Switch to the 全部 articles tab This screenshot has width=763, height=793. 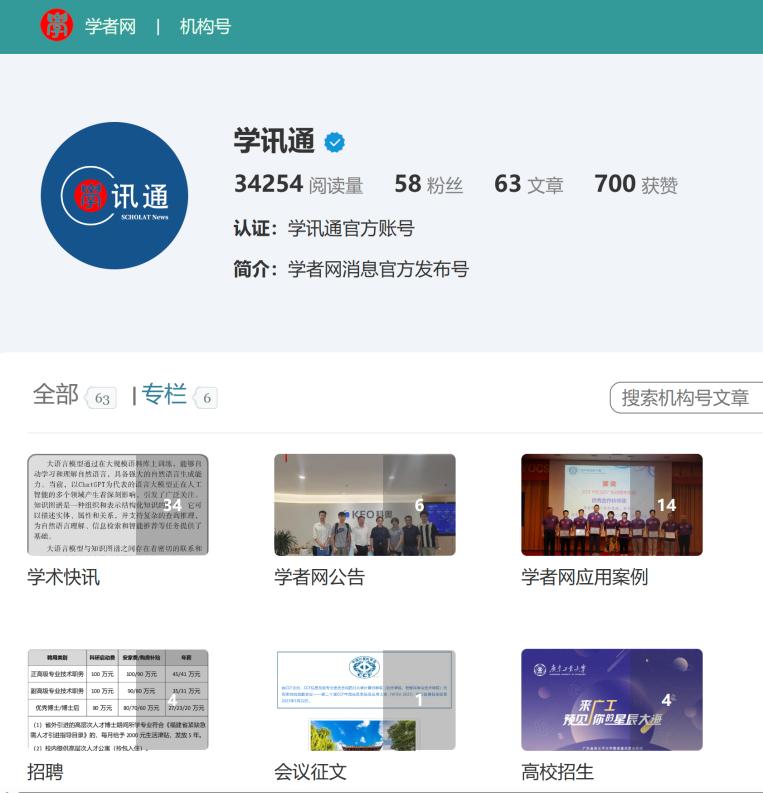(56, 395)
